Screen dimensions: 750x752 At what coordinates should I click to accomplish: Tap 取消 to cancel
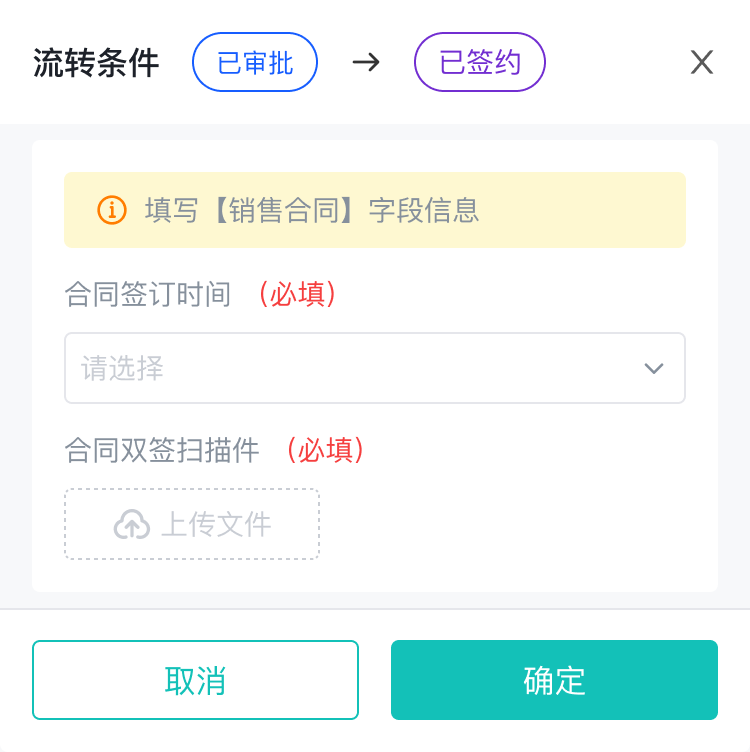(195, 680)
